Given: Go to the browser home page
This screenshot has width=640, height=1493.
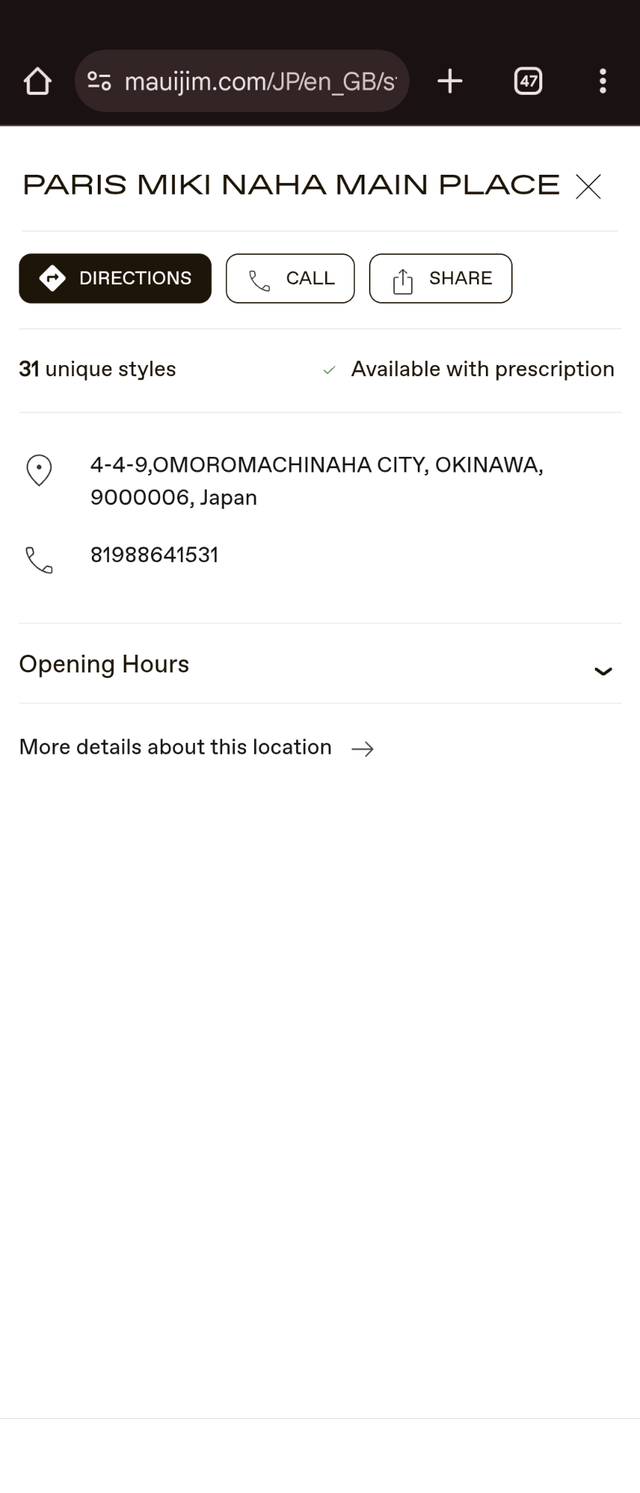Looking at the screenshot, I should pos(37,81).
